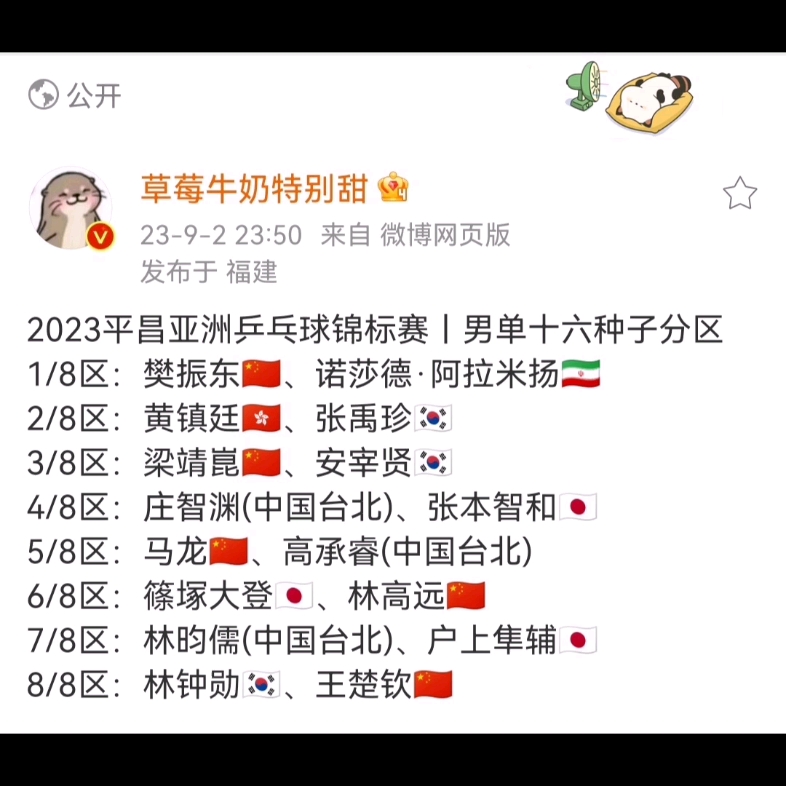The image size is (786, 786).
Task: Tap the 公开 visibility label
Action: [x=93, y=96]
